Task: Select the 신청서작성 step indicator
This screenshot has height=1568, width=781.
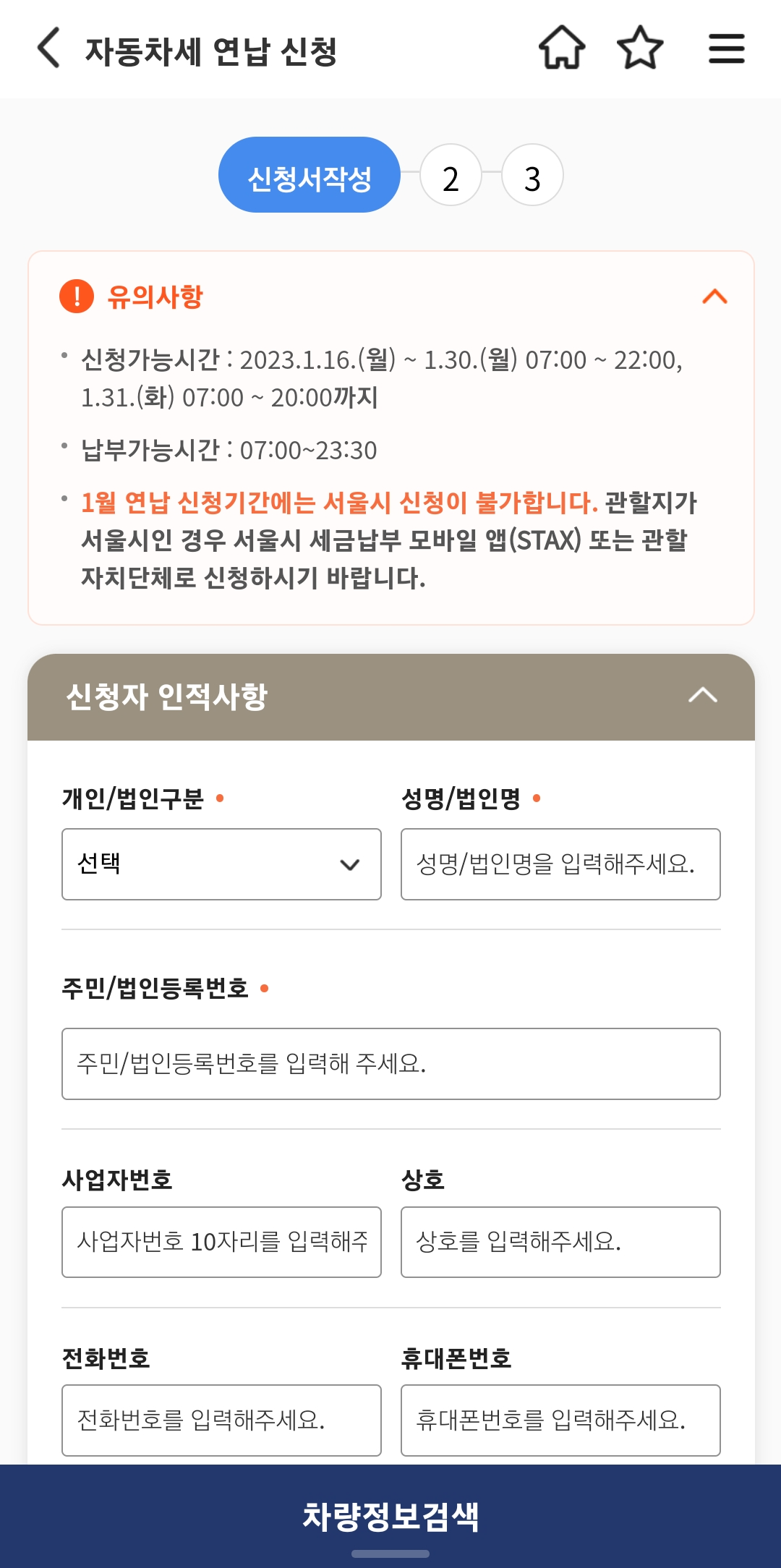Action: [310, 174]
